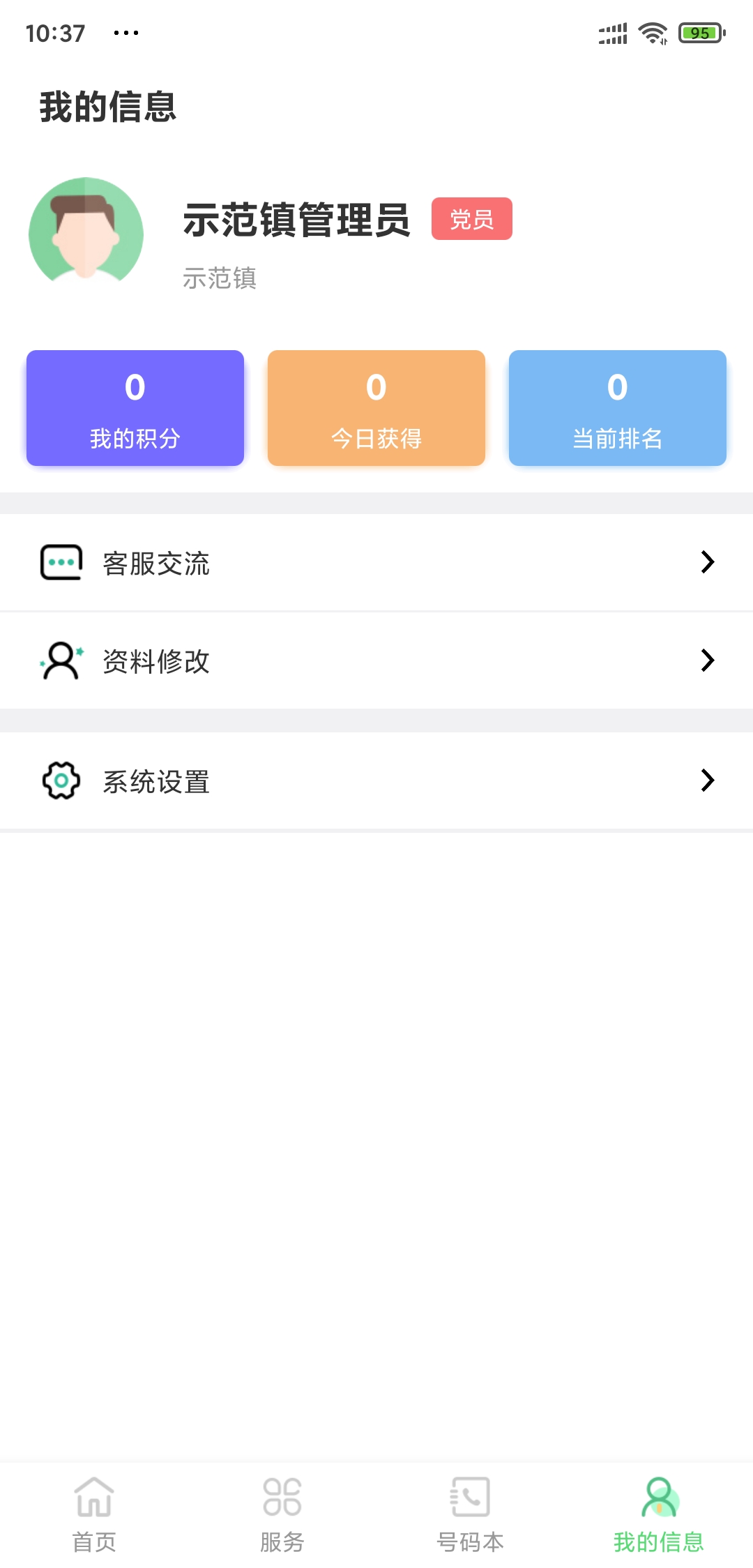Select the purple 我的积分 score card
Screen dimensions: 753x1568
click(x=135, y=407)
